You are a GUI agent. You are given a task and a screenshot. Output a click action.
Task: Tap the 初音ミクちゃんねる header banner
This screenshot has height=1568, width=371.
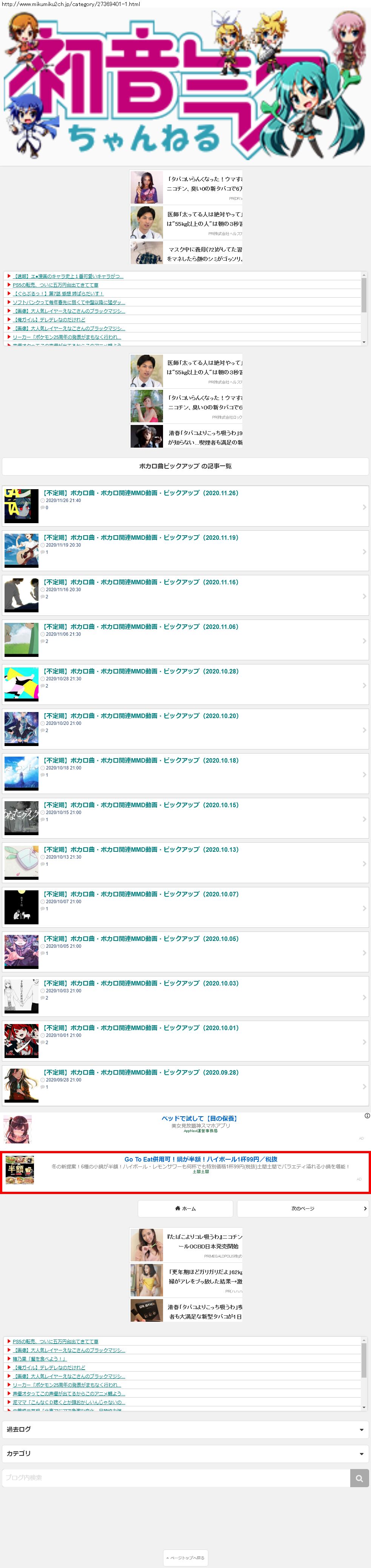point(185,86)
